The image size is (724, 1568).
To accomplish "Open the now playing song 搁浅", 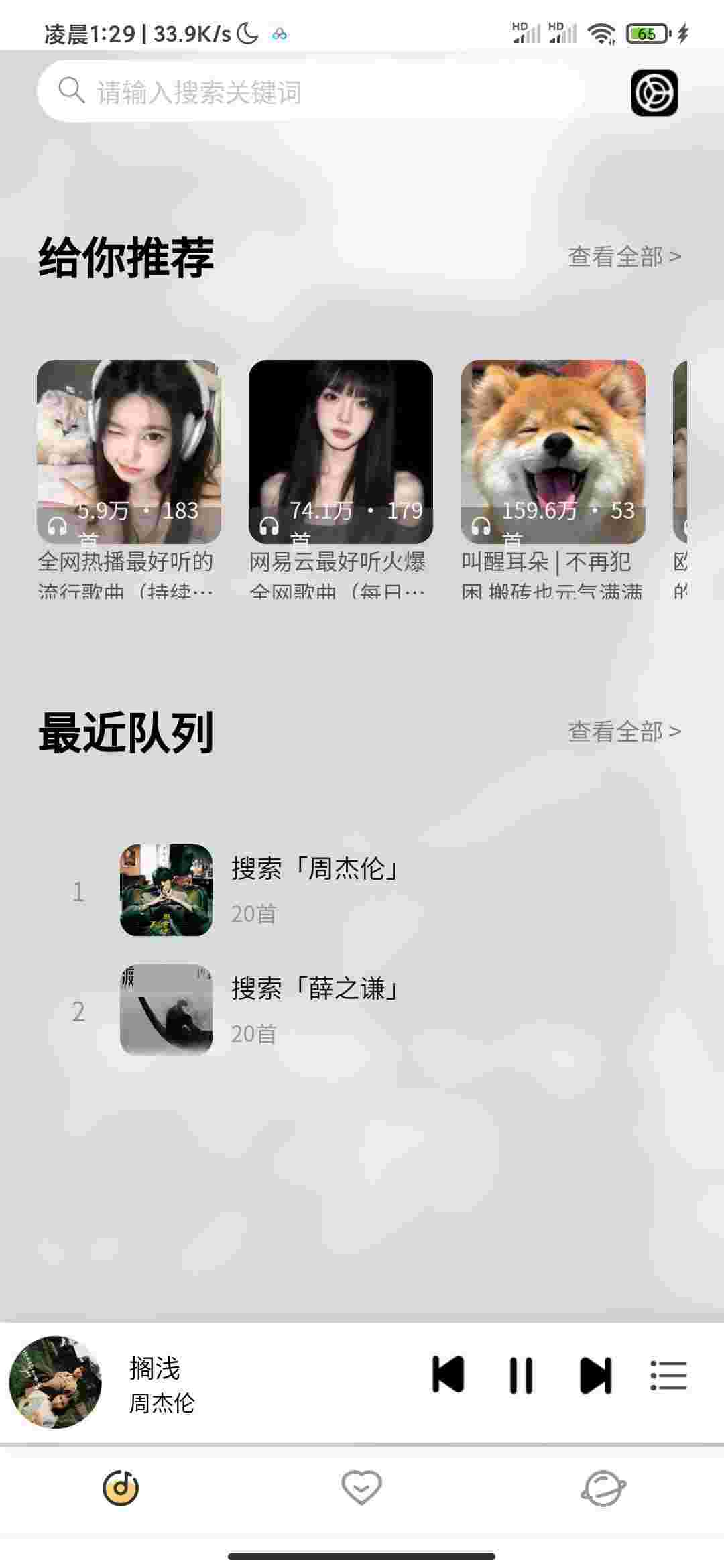I will (x=161, y=1383).
